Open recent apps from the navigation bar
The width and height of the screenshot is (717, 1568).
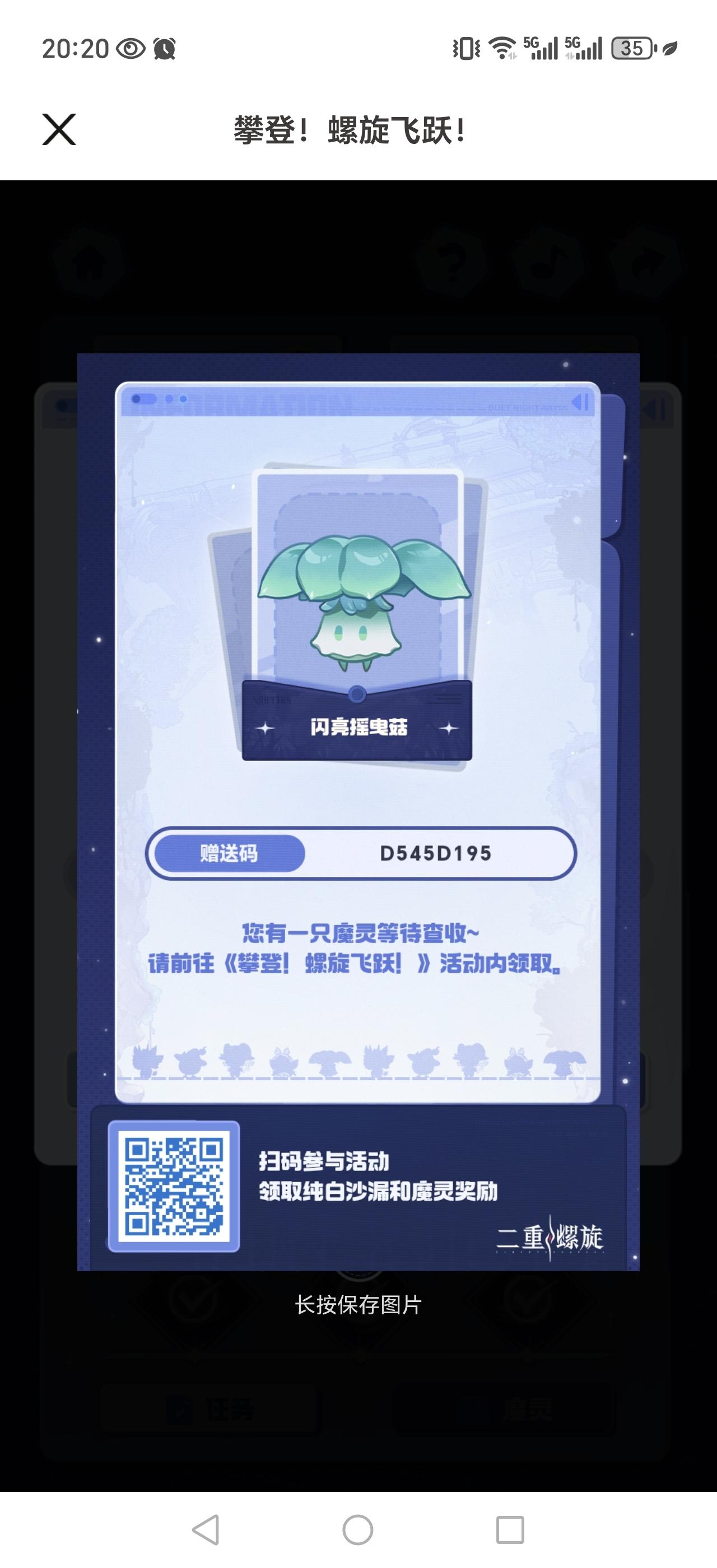(x=509, y=1530)
